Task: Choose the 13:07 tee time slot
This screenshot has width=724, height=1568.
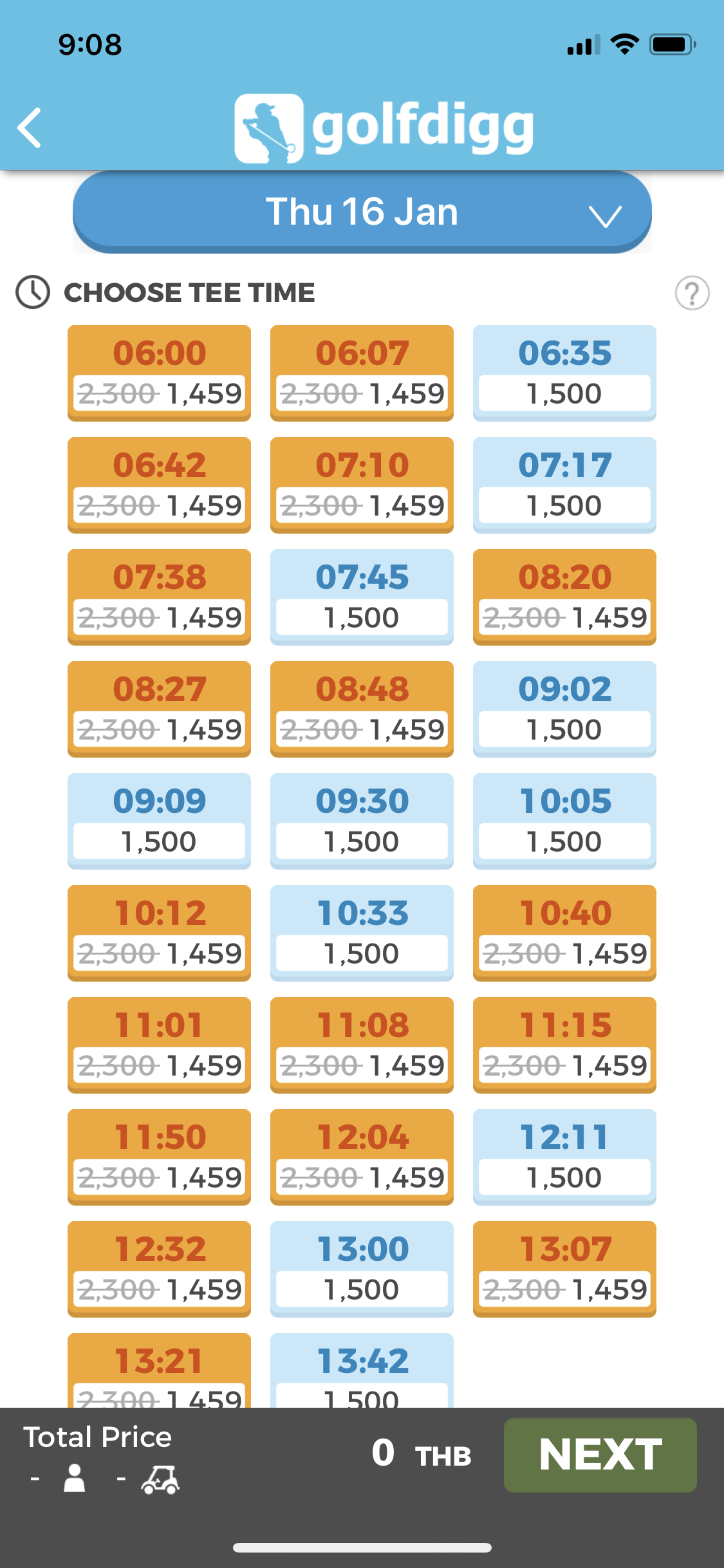Action: click(564, 1269)
